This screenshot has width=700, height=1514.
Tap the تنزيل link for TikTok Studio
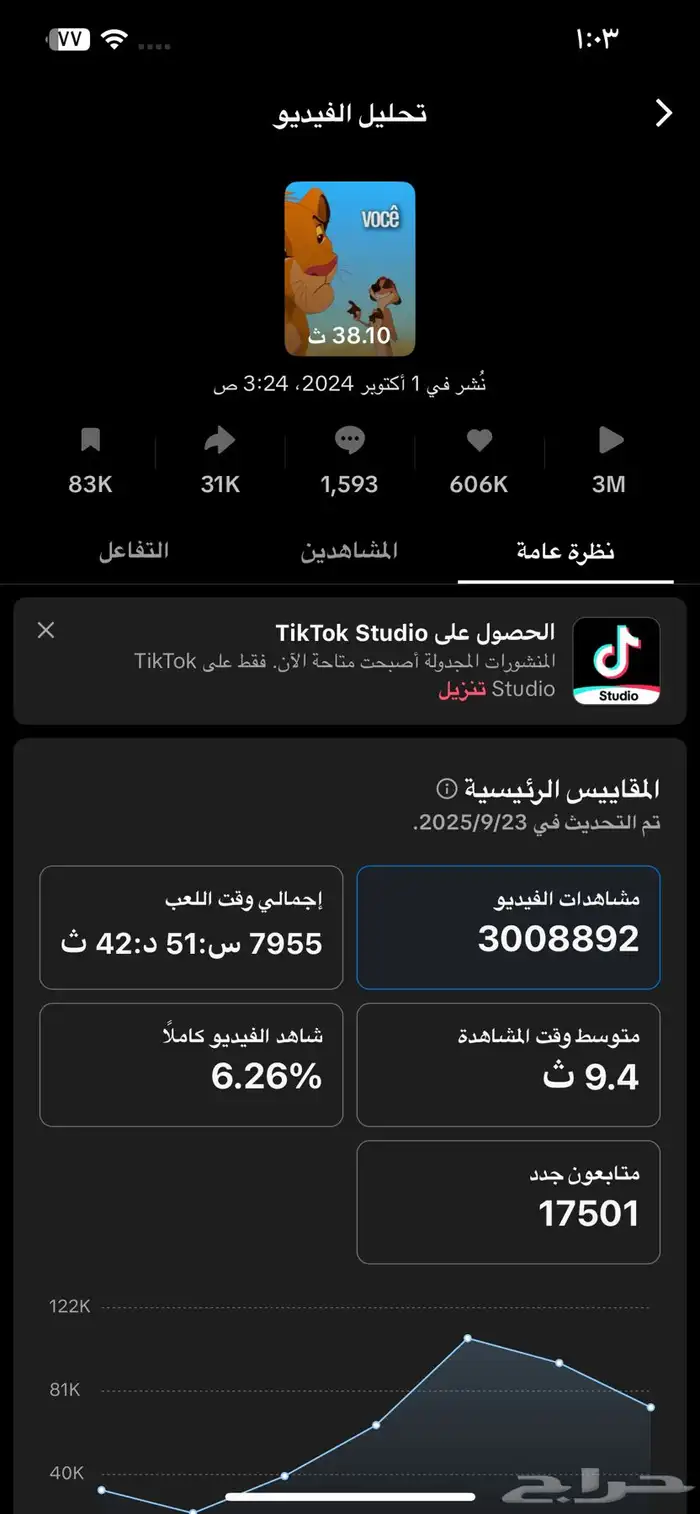tap(461, 690)
